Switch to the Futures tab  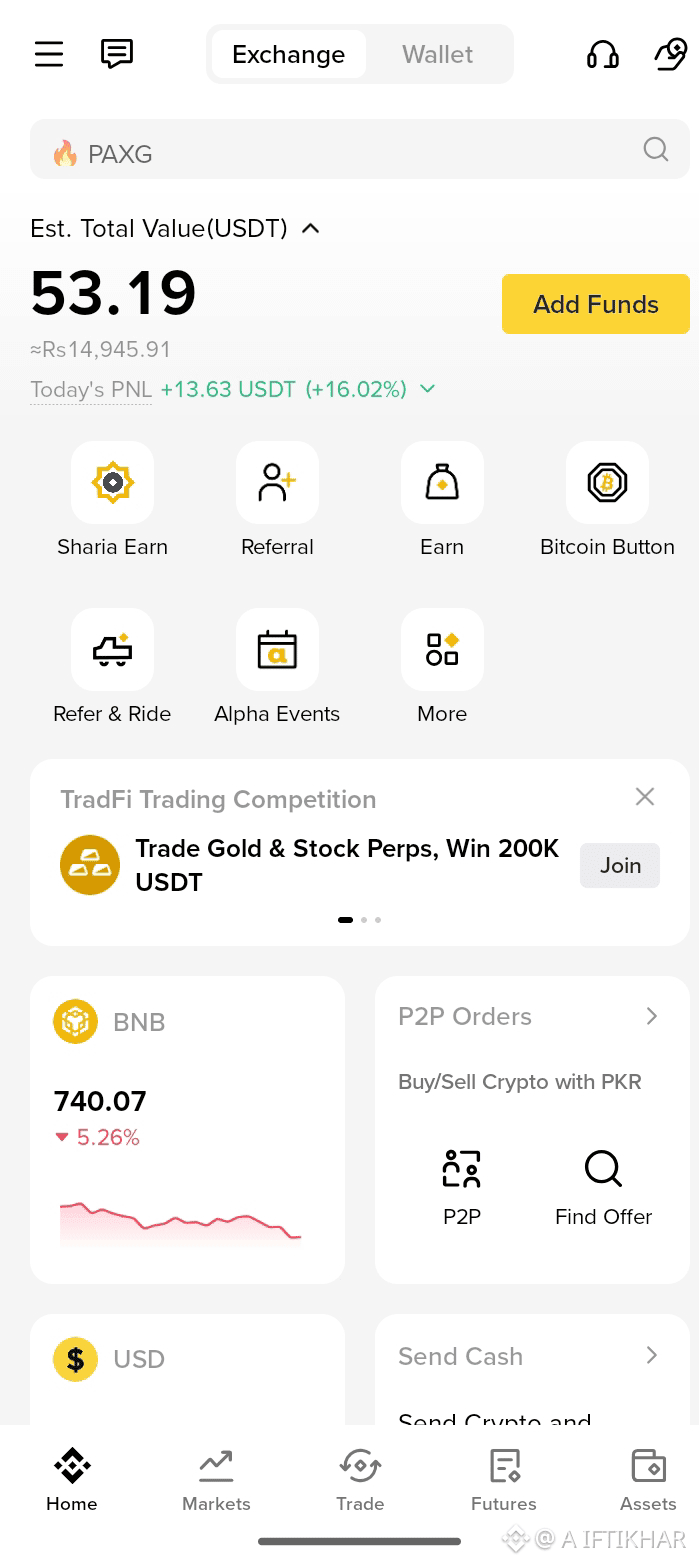tap(504, 1480)
